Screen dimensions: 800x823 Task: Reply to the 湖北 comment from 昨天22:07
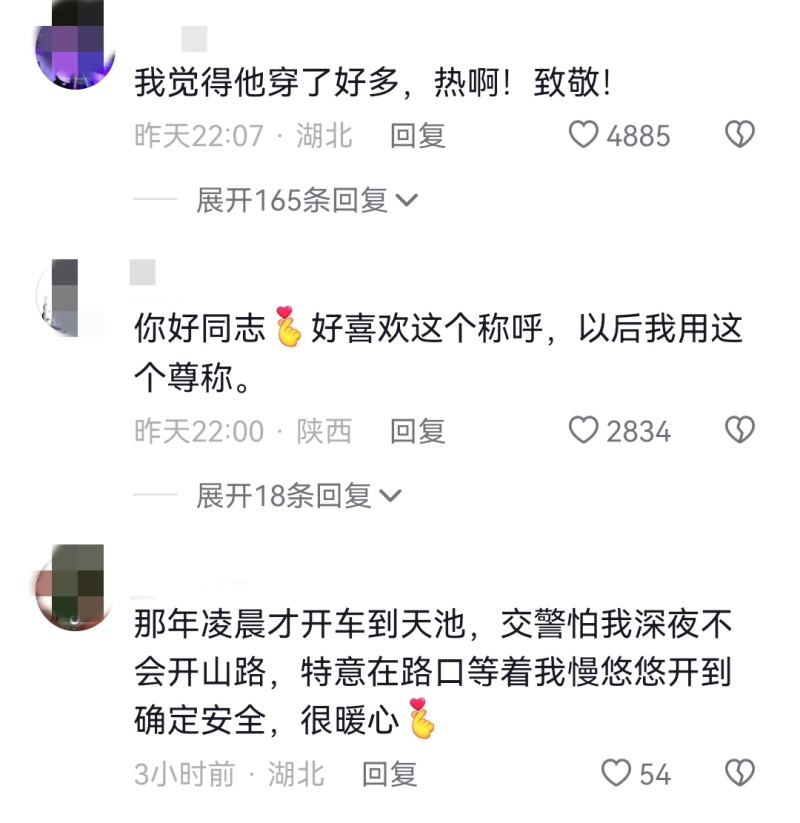[417, 136]
